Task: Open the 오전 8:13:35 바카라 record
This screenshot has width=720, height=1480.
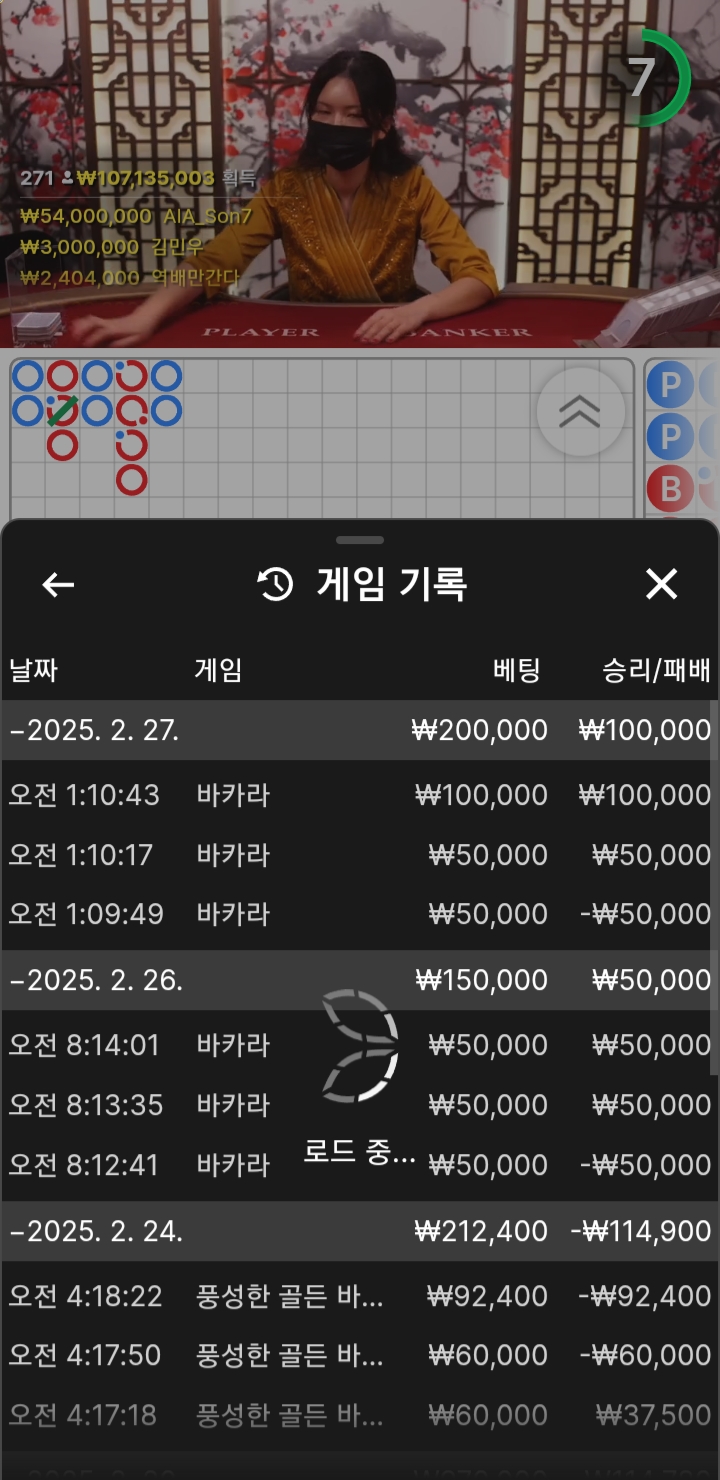Action: point(360,1105)
